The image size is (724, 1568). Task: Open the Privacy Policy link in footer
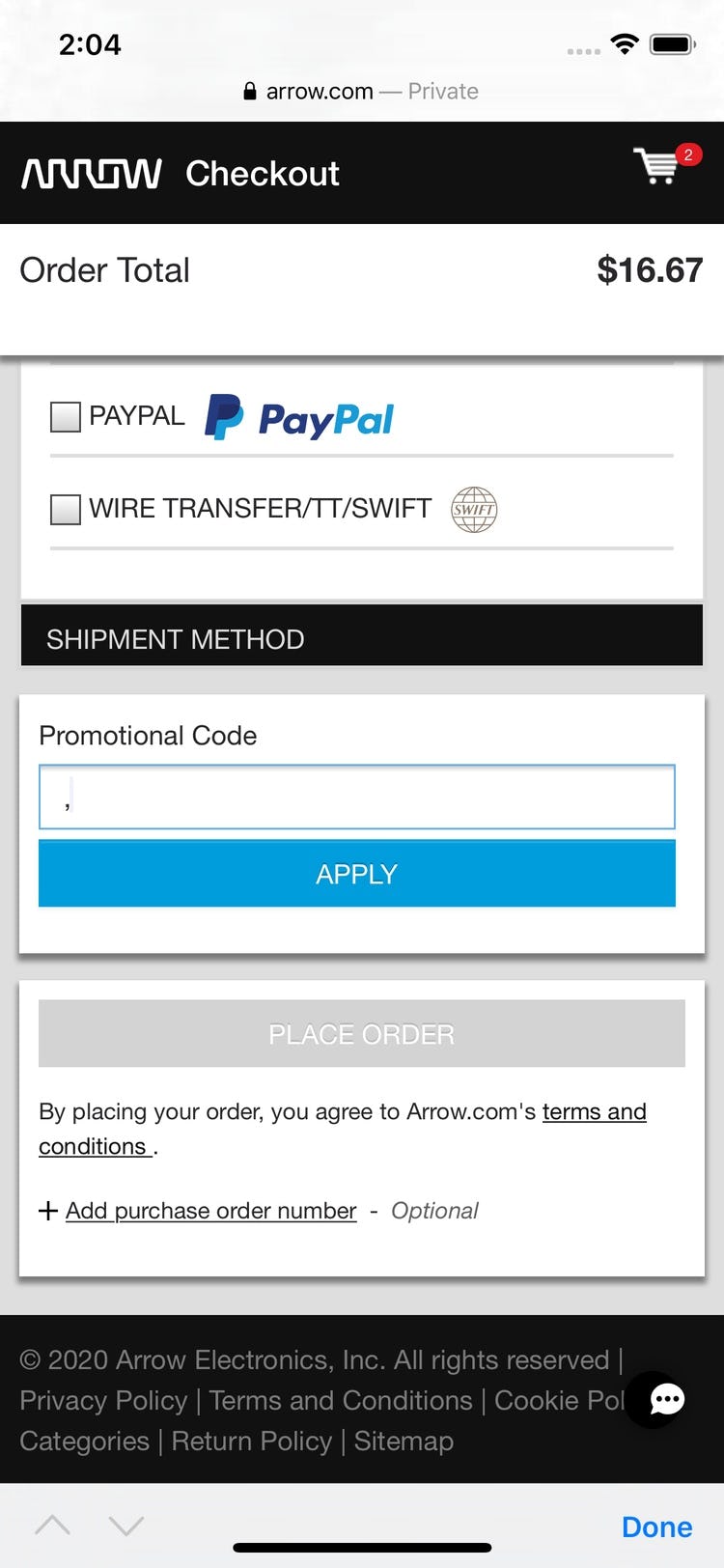point(102,1400)
